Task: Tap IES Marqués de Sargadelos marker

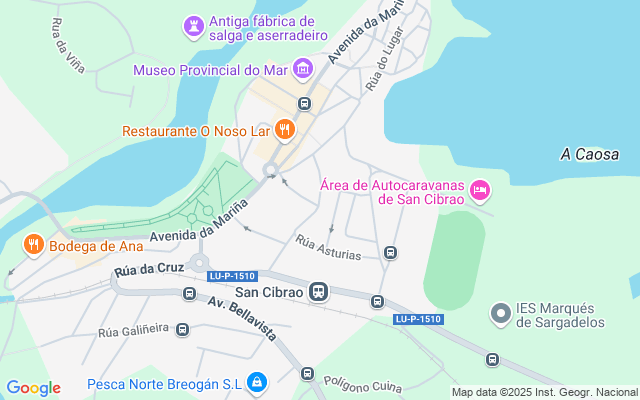Action: (x=501, y=314)
